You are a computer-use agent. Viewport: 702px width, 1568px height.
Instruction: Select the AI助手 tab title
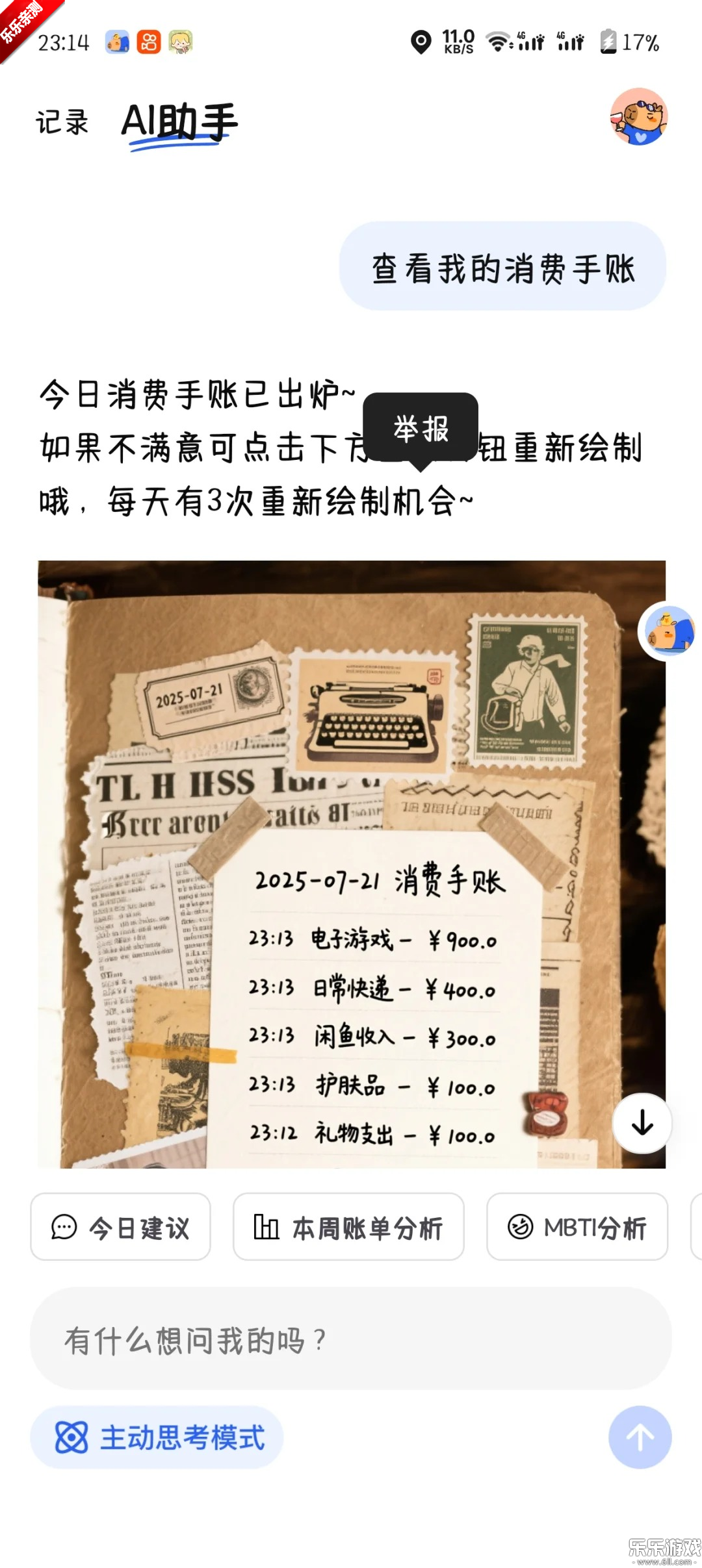[x=180, y=122]
